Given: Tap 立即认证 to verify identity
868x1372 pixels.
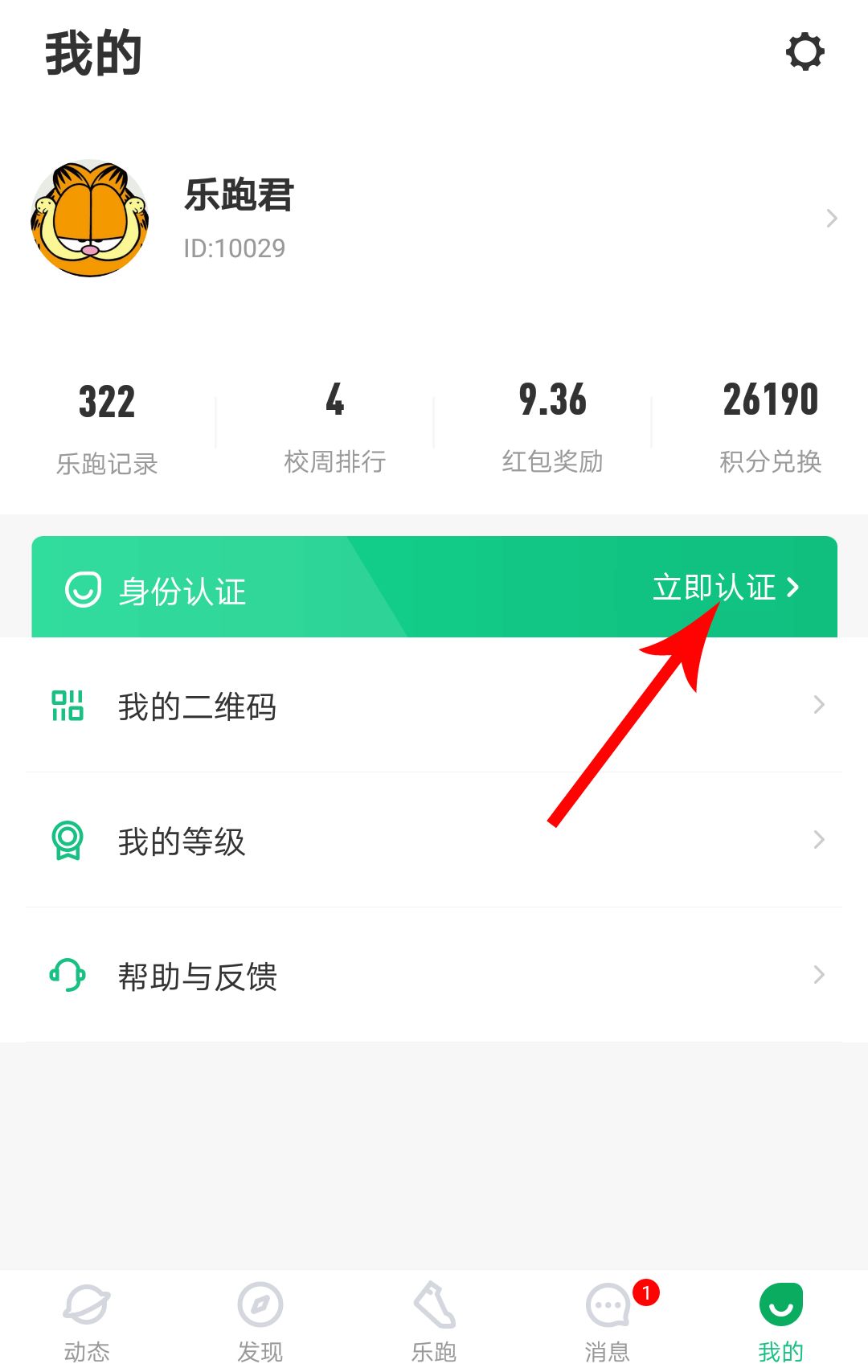Looking at the screenshot, I should pos(725,588).
